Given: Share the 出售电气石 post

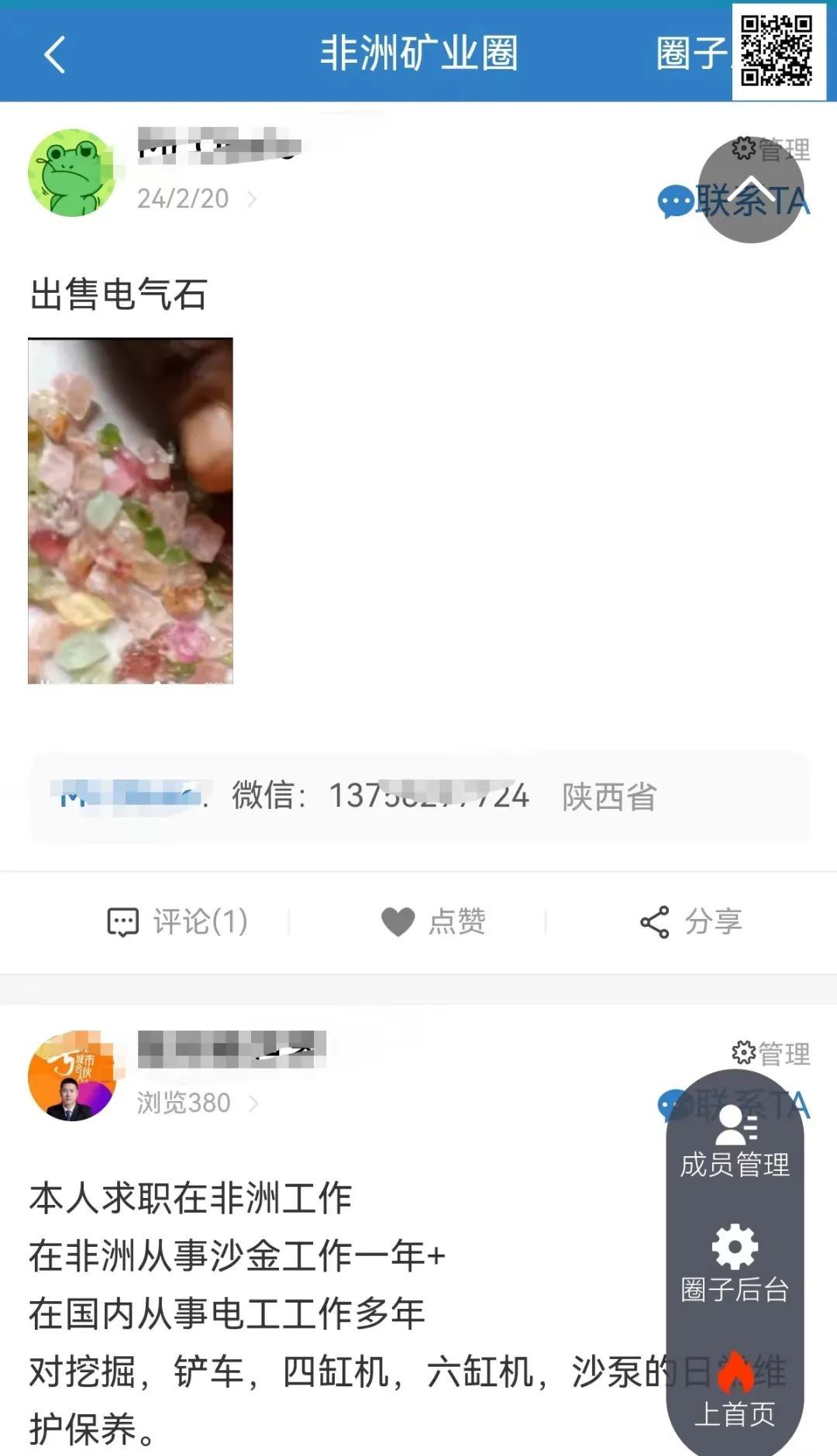Looking at the screenshot, I should [x=691, y=921].
